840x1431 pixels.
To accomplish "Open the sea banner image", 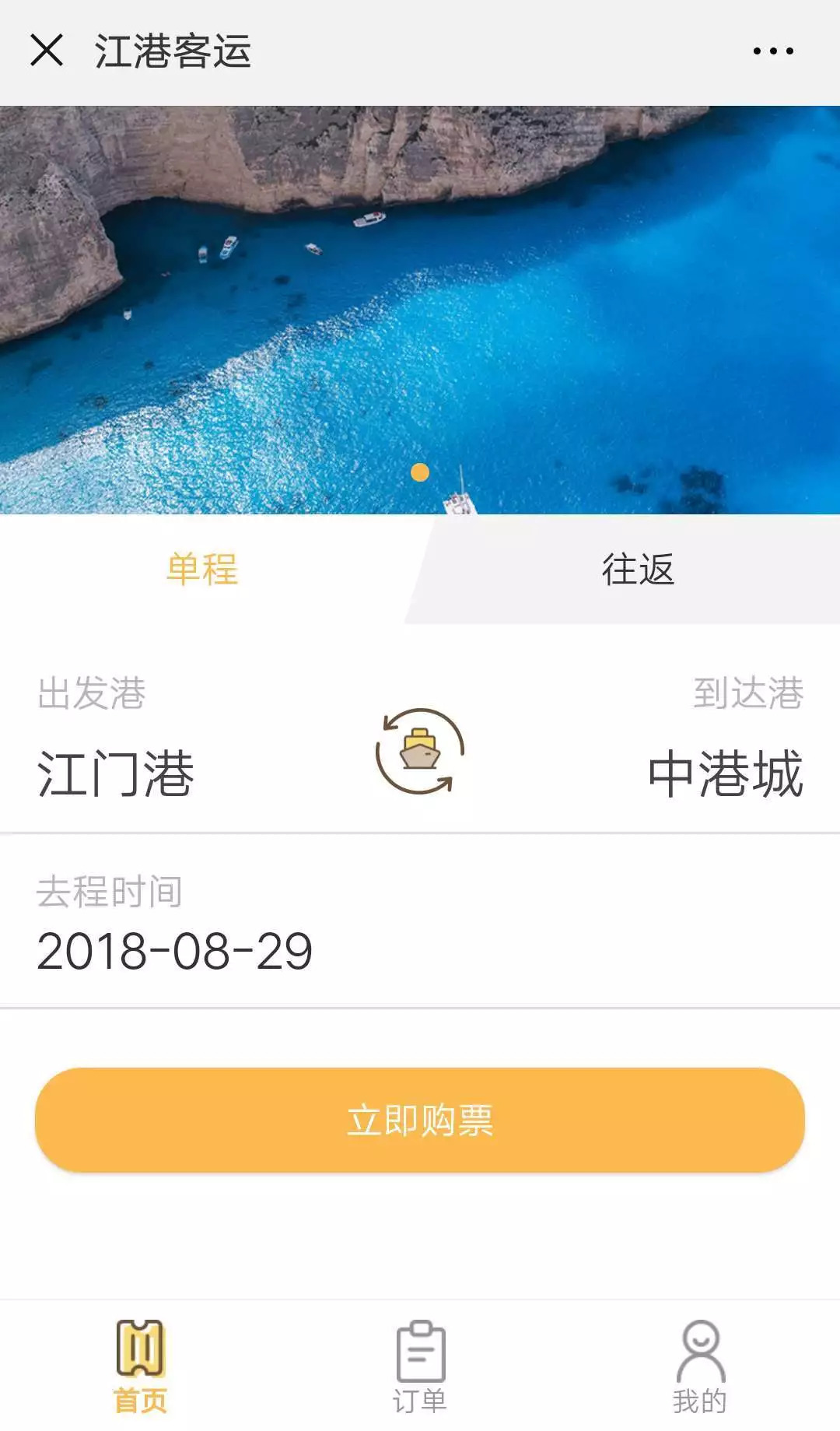I will click(x=420, y=310).
